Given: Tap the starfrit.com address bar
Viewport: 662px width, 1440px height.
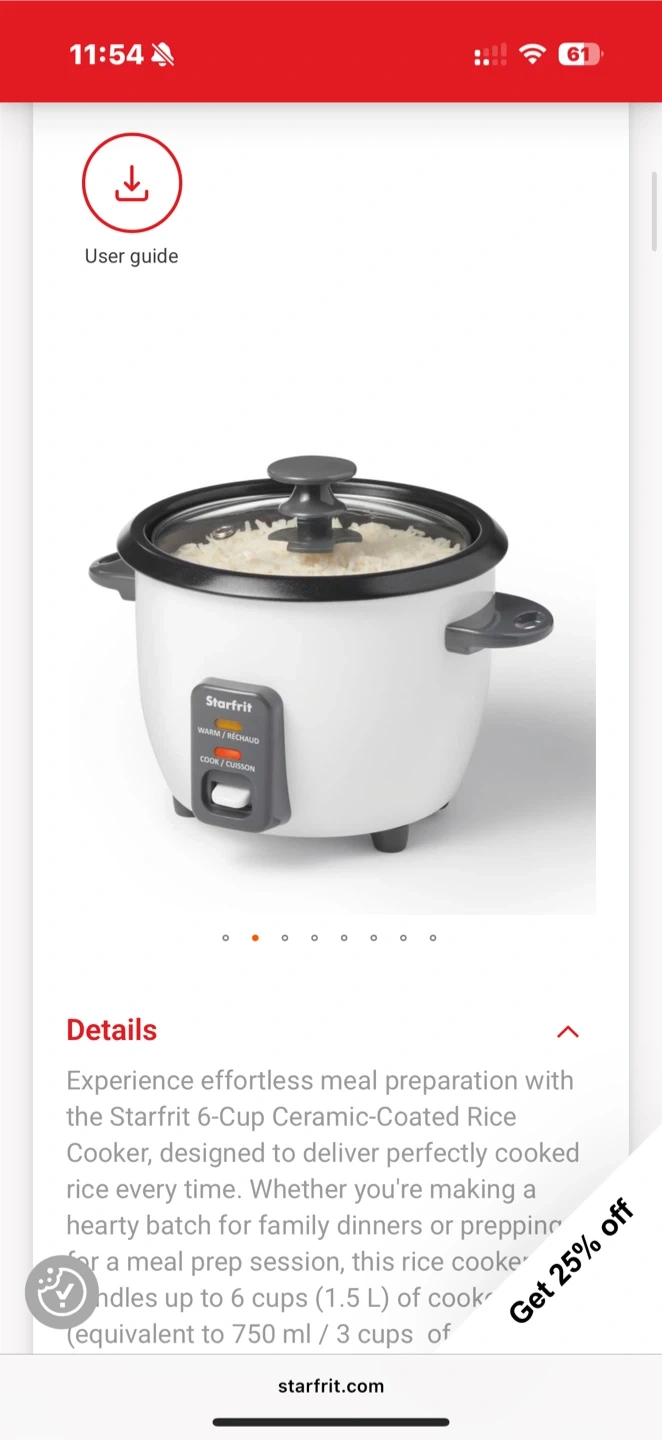Looking at the screenshot, I should 330,1386.
